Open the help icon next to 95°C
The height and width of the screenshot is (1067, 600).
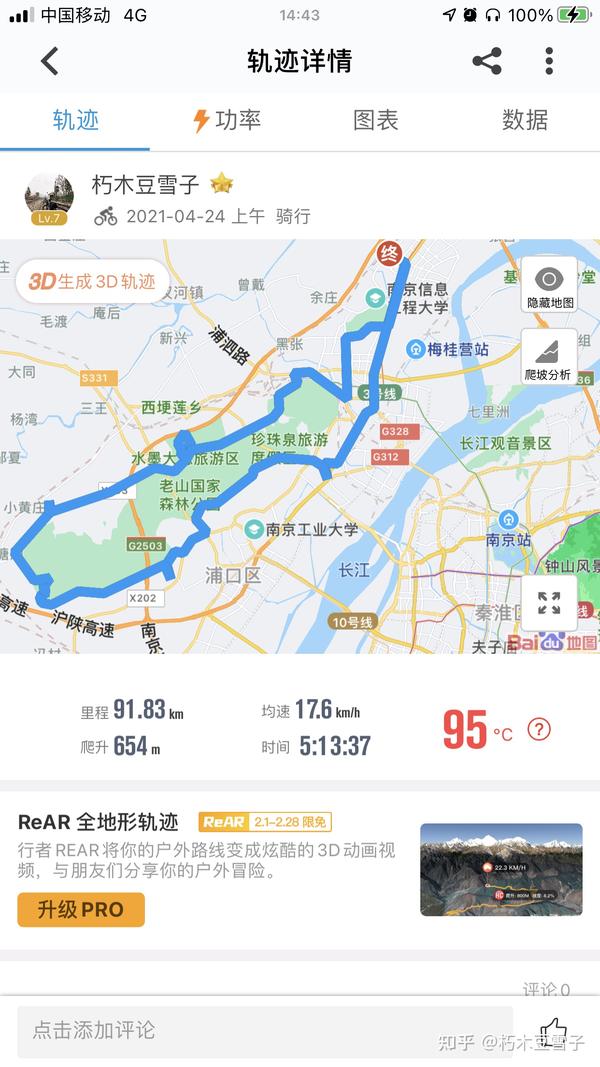click(539, 729)
